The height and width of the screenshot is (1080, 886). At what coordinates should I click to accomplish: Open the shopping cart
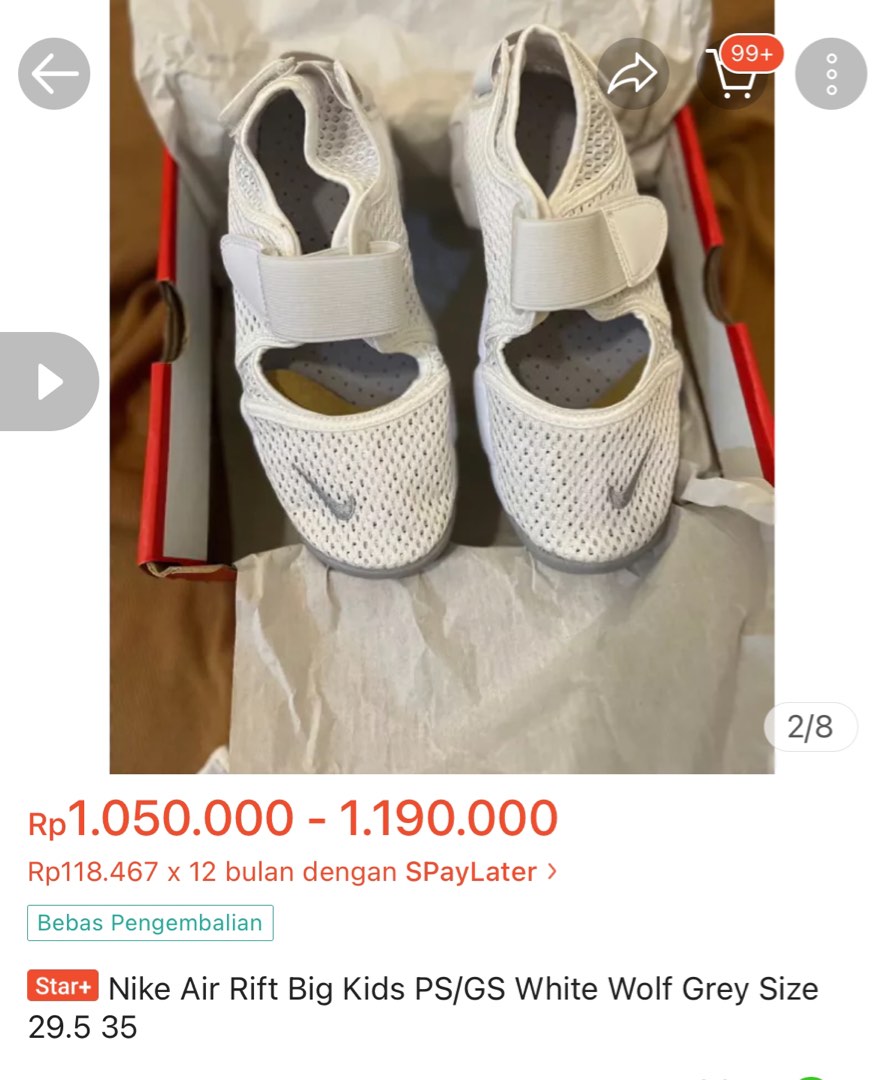point(733,73)
